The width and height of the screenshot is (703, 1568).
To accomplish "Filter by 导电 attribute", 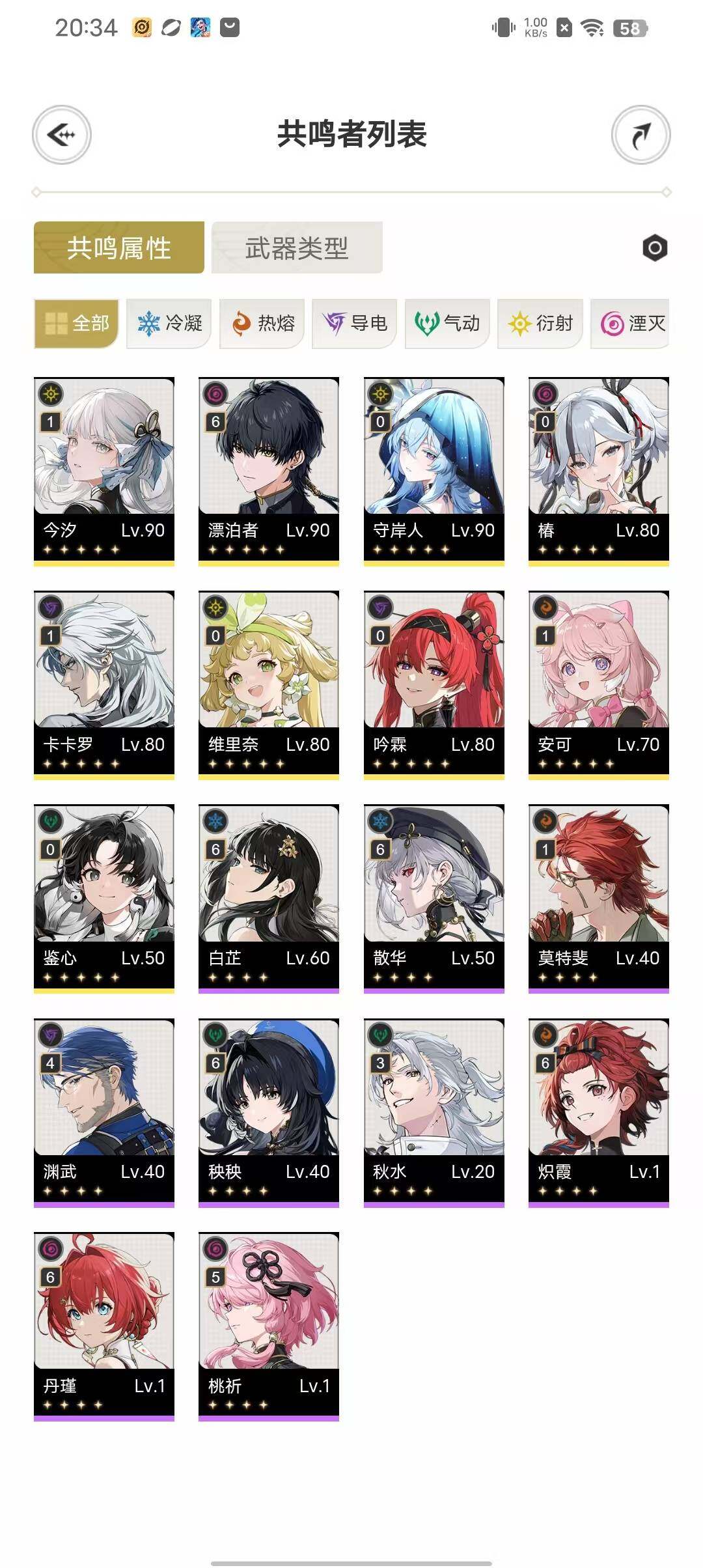I will pos(355,324).
